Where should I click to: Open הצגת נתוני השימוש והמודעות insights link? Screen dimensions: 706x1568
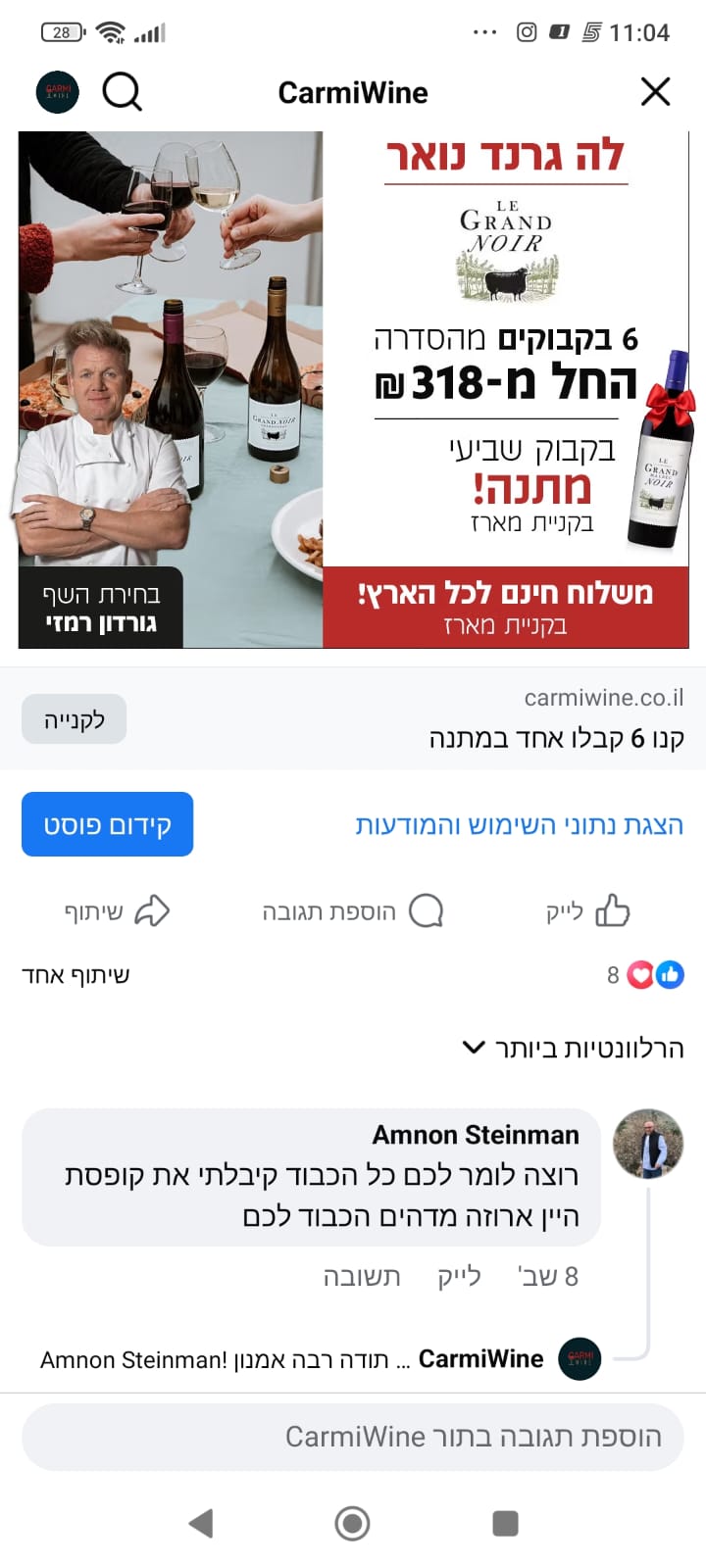[519, 825]
